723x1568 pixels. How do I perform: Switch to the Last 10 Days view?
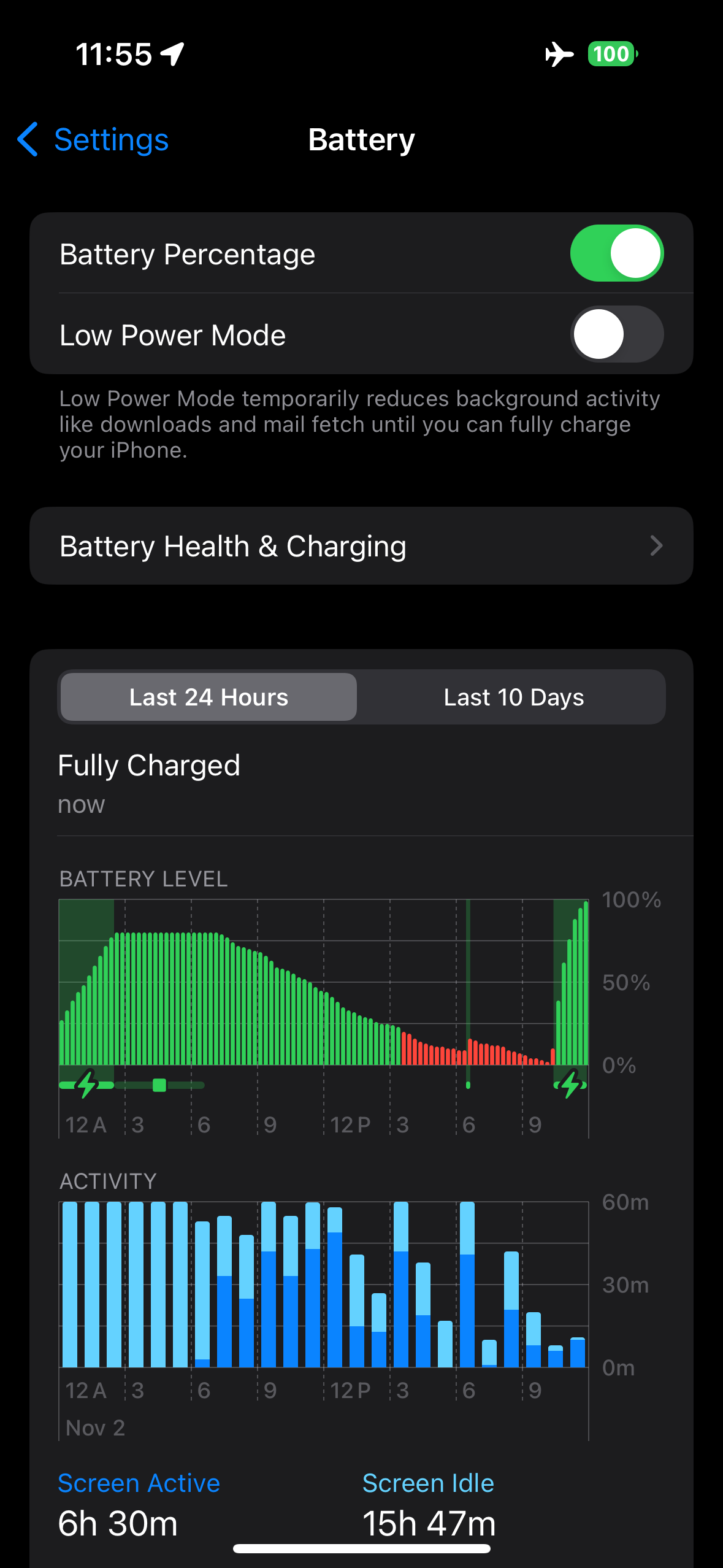point(513,698)
